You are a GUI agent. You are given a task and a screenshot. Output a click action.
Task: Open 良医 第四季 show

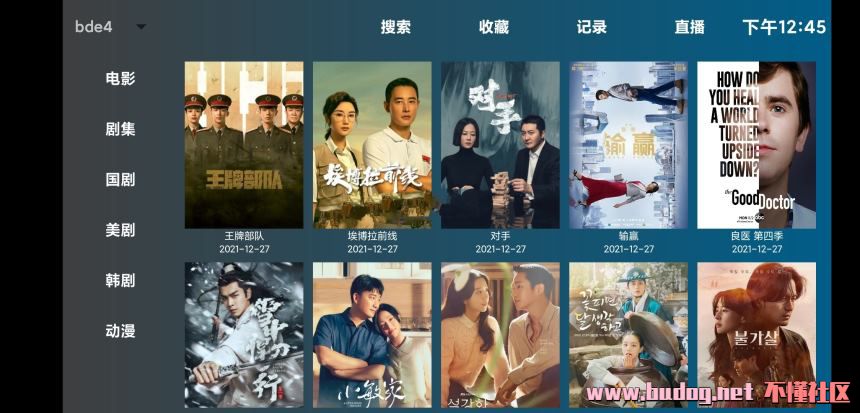(756, 145)
